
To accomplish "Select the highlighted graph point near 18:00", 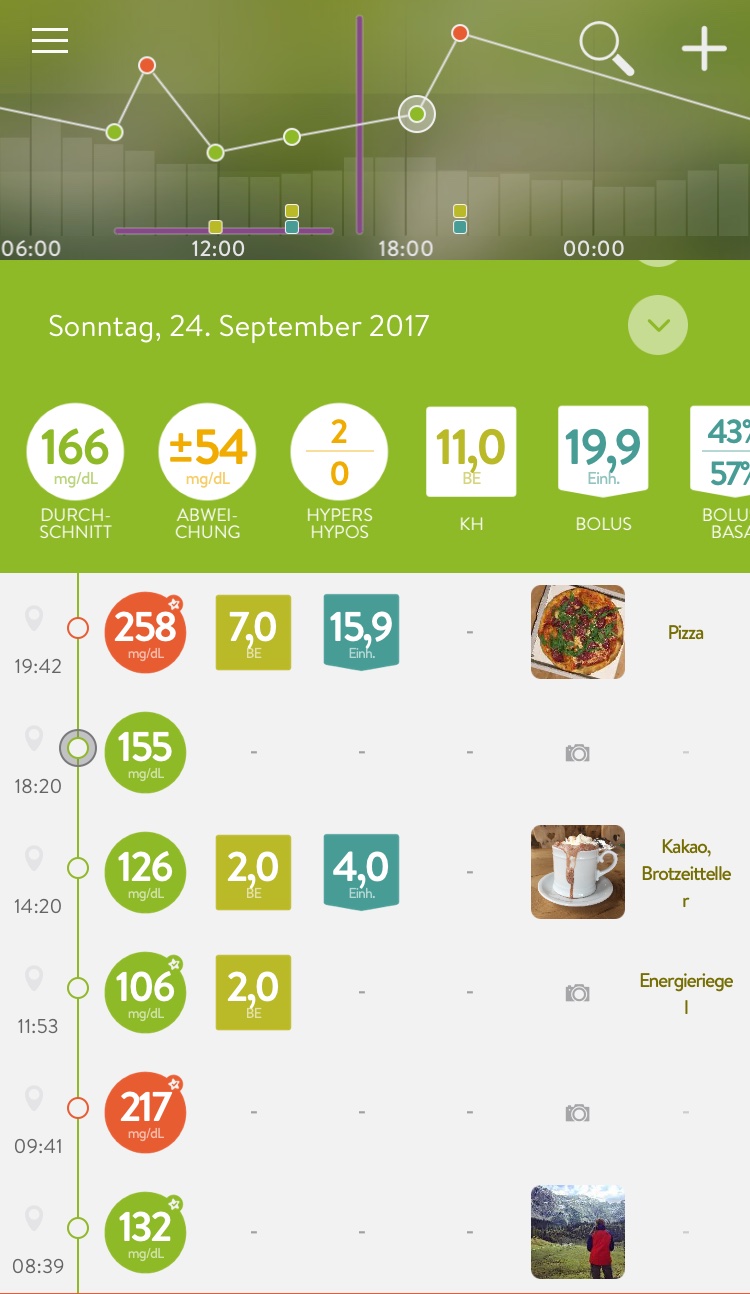I will [x=417, y=114].
